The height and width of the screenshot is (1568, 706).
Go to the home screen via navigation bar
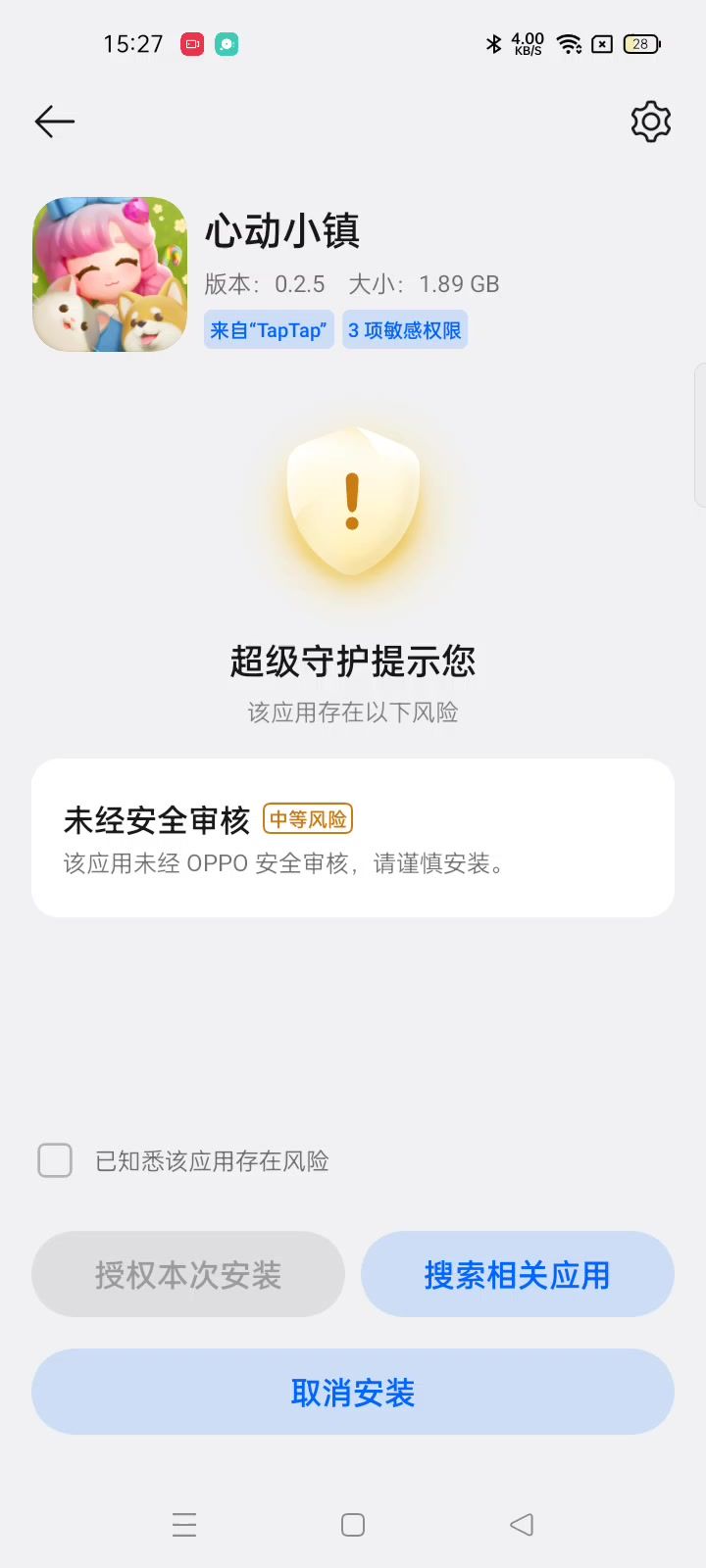(x=353, y=1525)
